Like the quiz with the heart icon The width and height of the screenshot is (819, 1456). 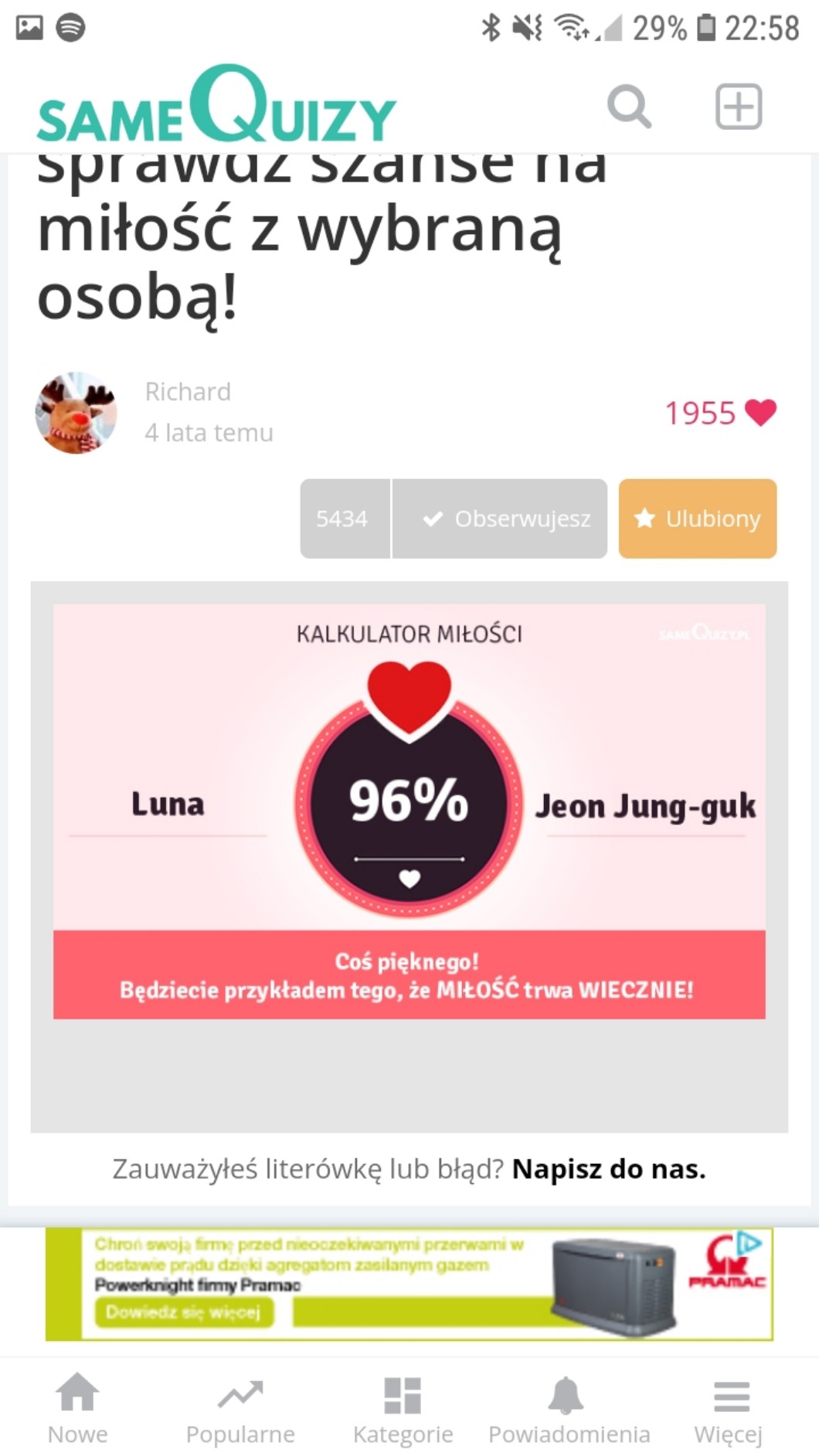(760, 413)
